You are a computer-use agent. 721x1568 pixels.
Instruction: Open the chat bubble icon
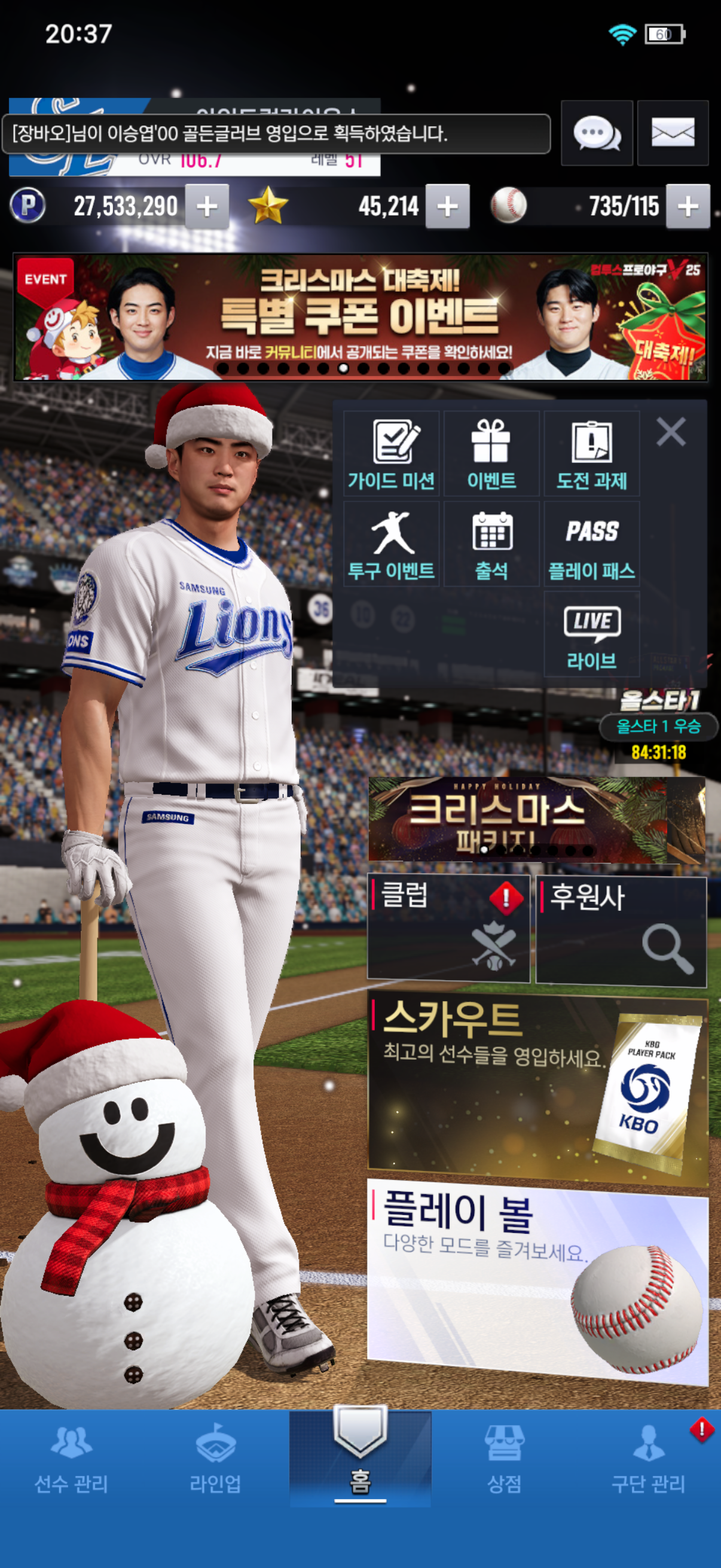coord(596,133)
